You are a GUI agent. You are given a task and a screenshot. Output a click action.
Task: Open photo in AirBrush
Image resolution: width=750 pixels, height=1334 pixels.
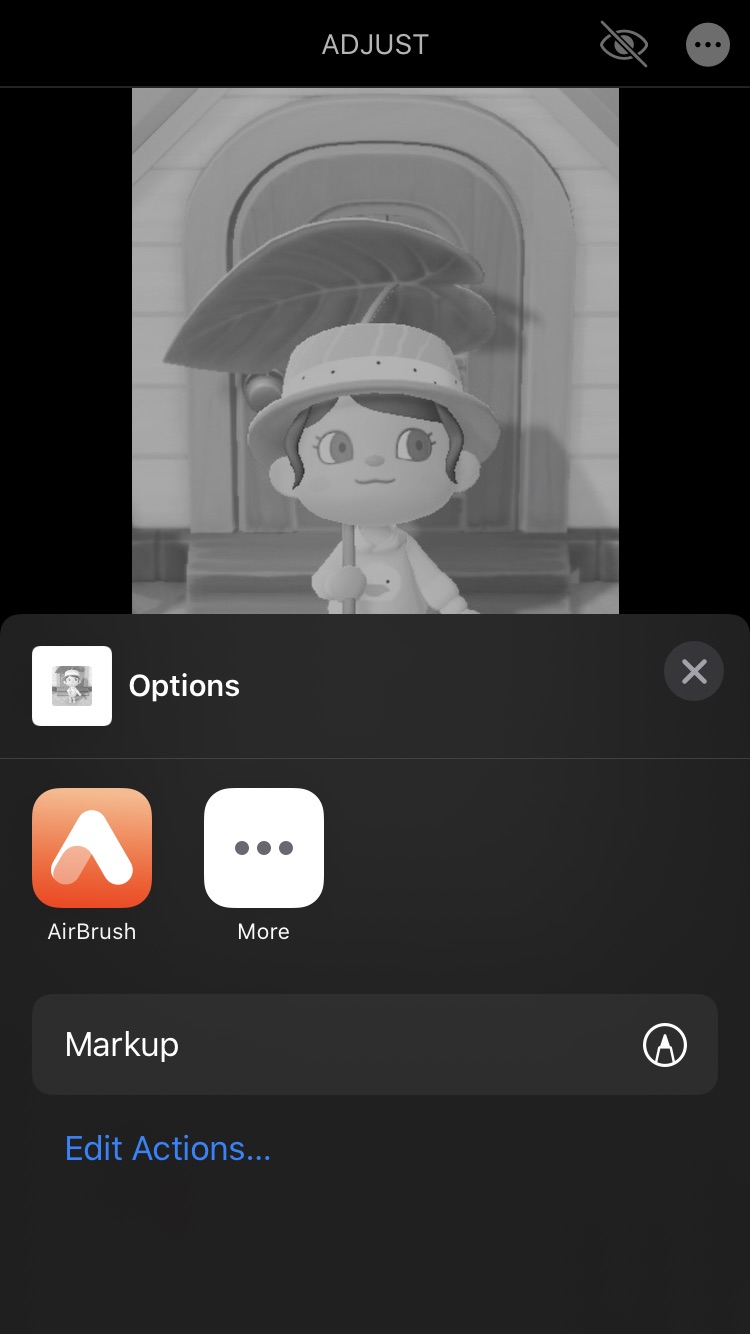click(x=92, y=848)
